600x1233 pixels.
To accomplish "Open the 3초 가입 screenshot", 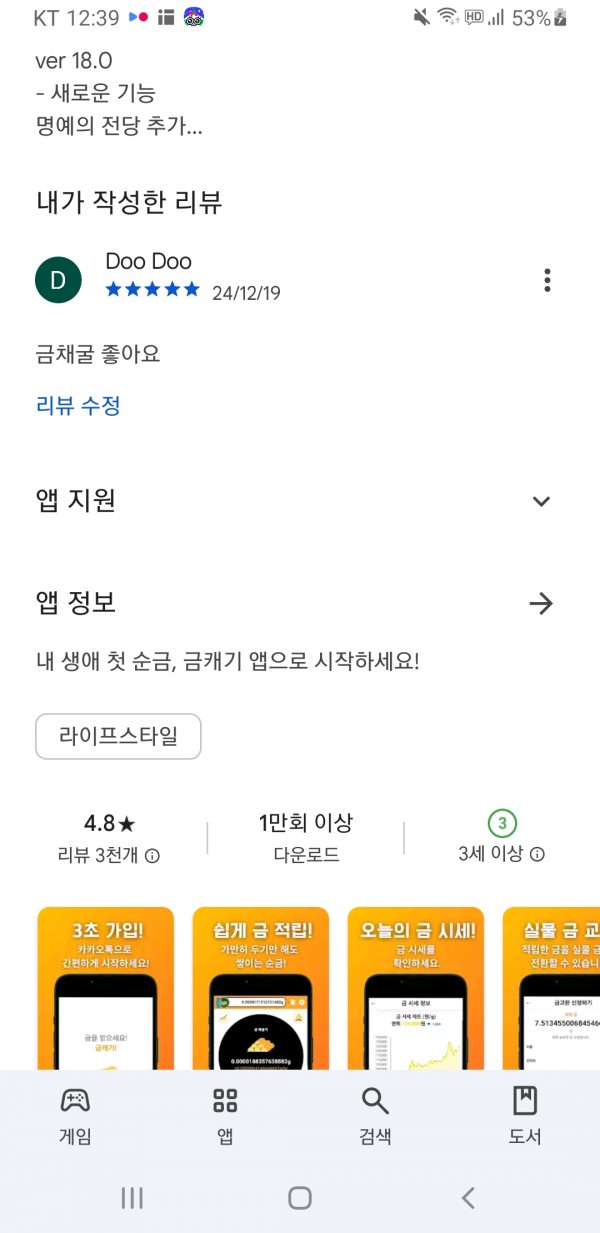I will click(x=105, y=988).
